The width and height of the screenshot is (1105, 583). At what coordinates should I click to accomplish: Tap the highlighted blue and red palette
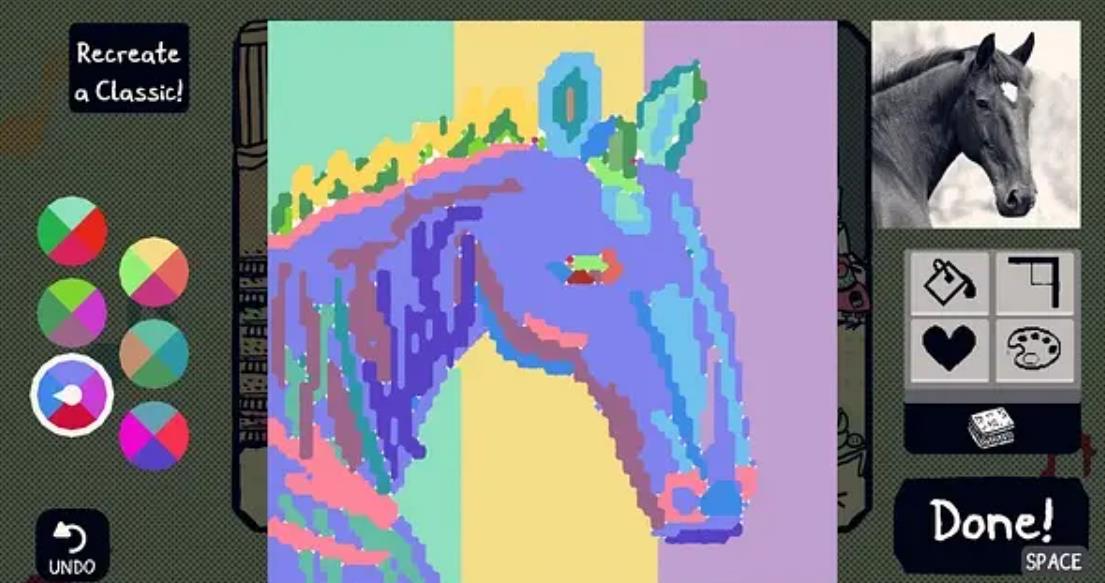click(72, 395)
